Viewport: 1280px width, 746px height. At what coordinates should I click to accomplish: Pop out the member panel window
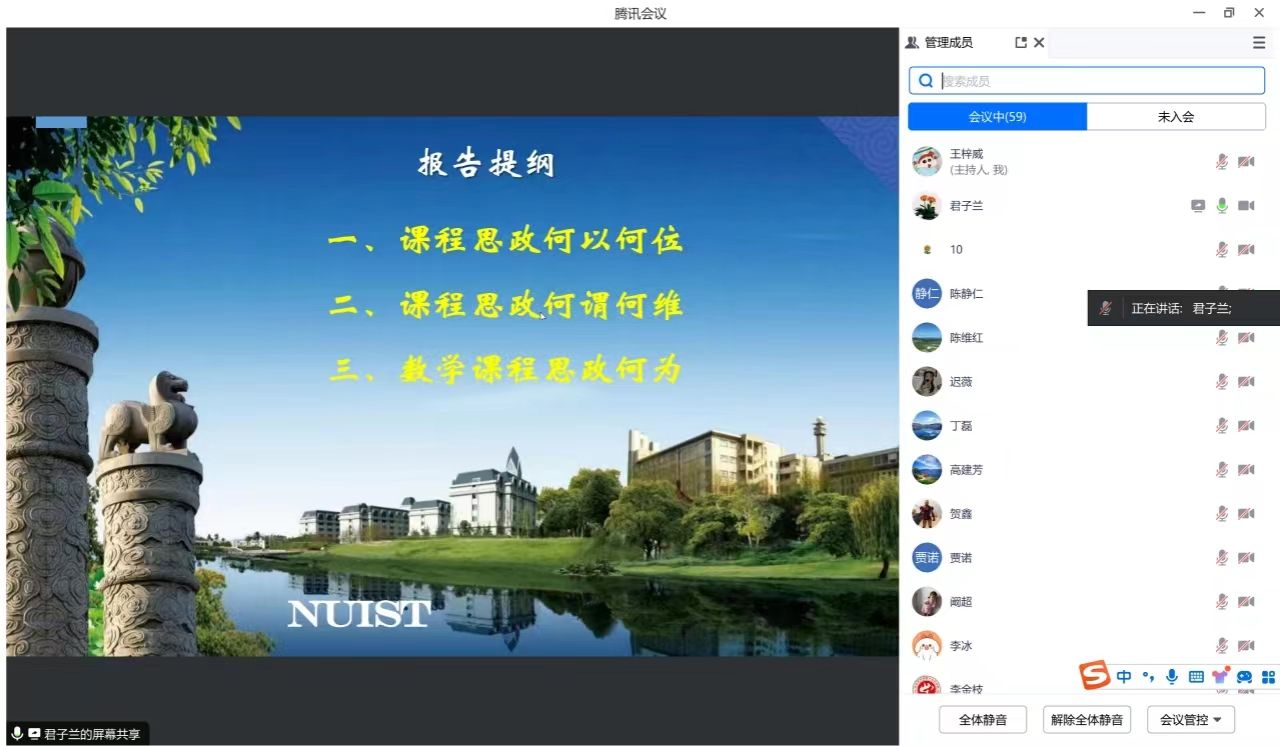(1021, 43)
